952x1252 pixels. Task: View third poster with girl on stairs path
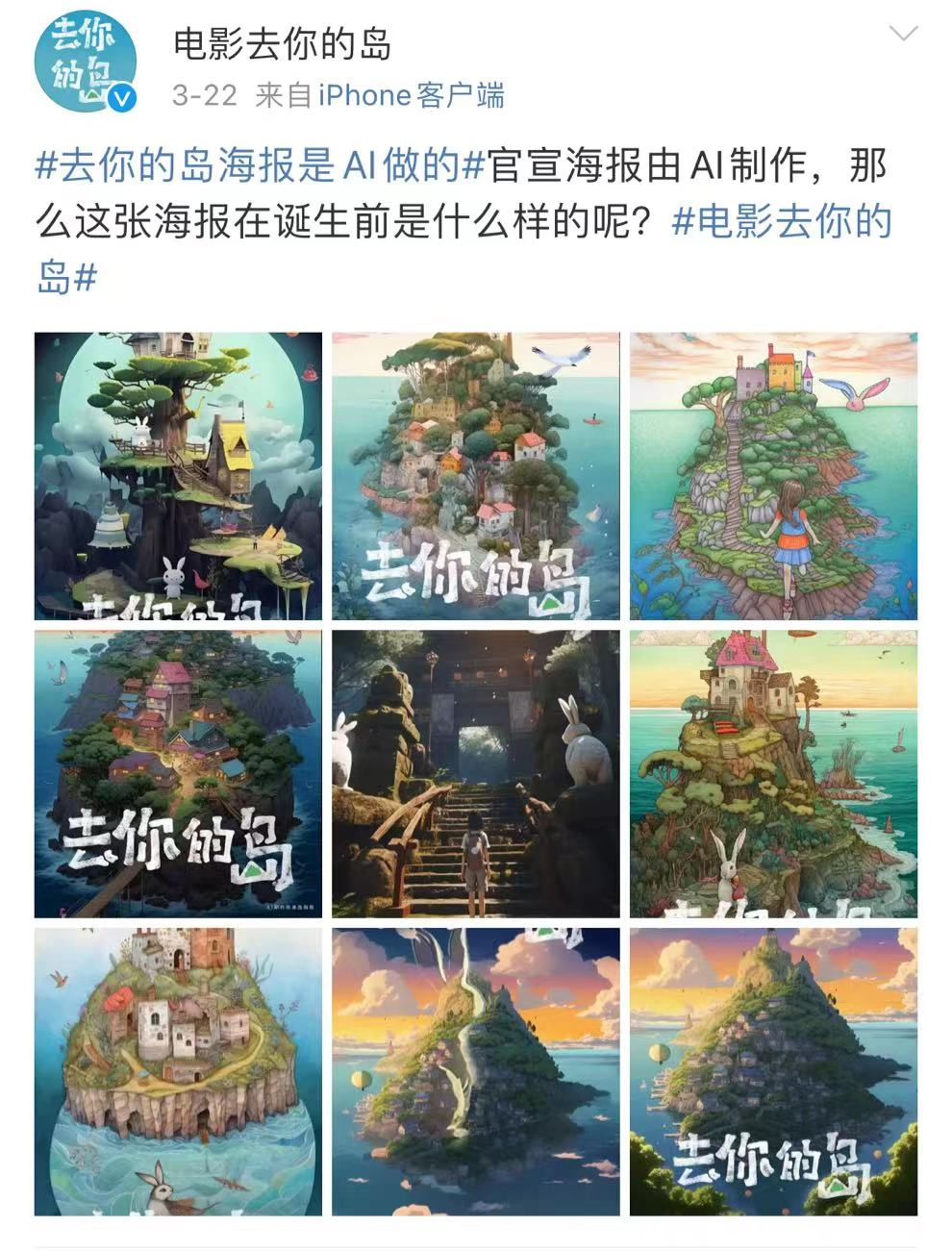tap(773, 476)
